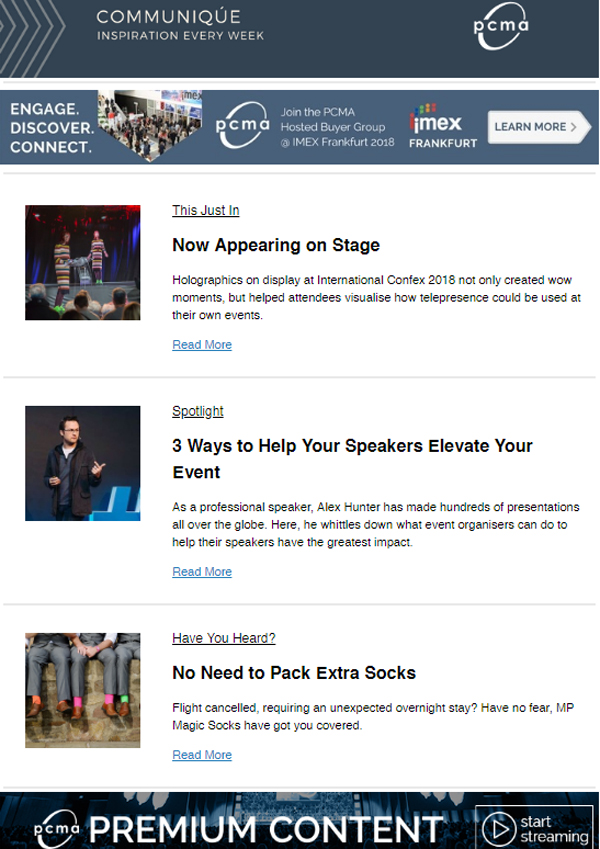Read More about helping your speakers

[202, 572]
